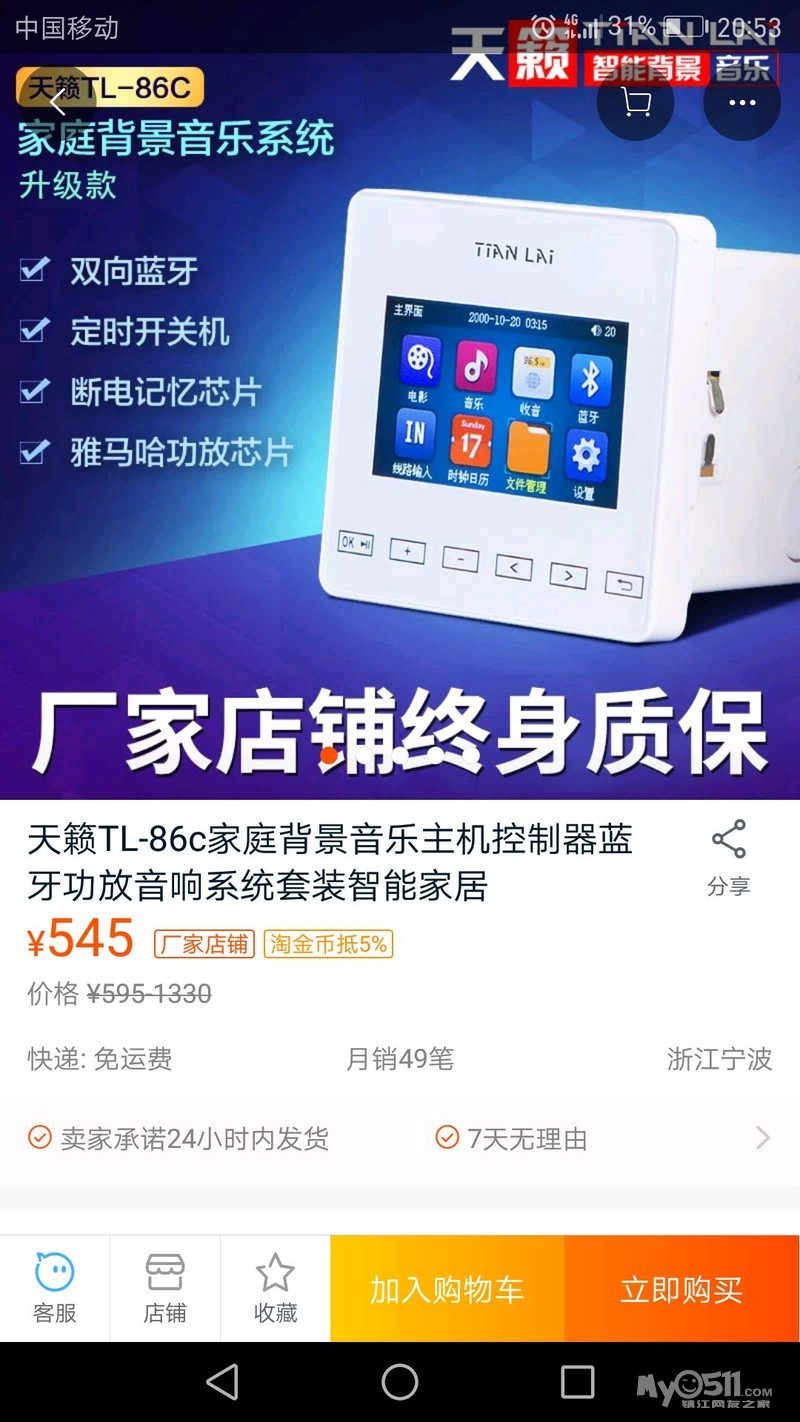Open the shopping cart icon
Viewport: 800px width, 1422px height.
(x=636, y=102)
